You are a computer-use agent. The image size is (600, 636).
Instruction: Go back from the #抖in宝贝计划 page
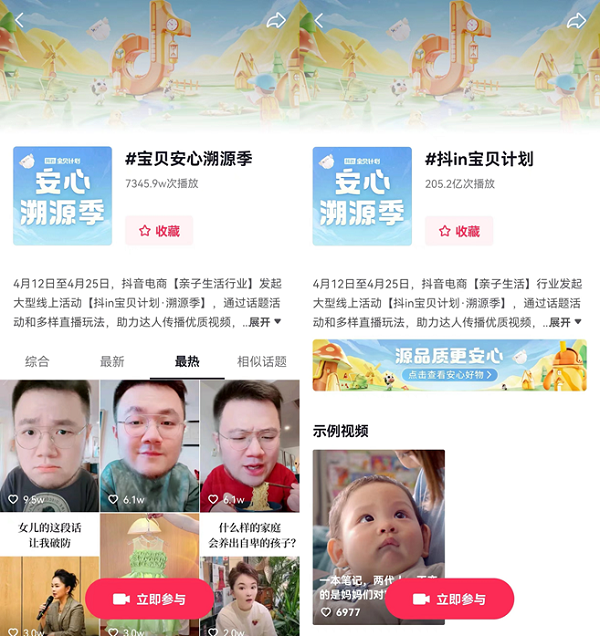[319, 20]
